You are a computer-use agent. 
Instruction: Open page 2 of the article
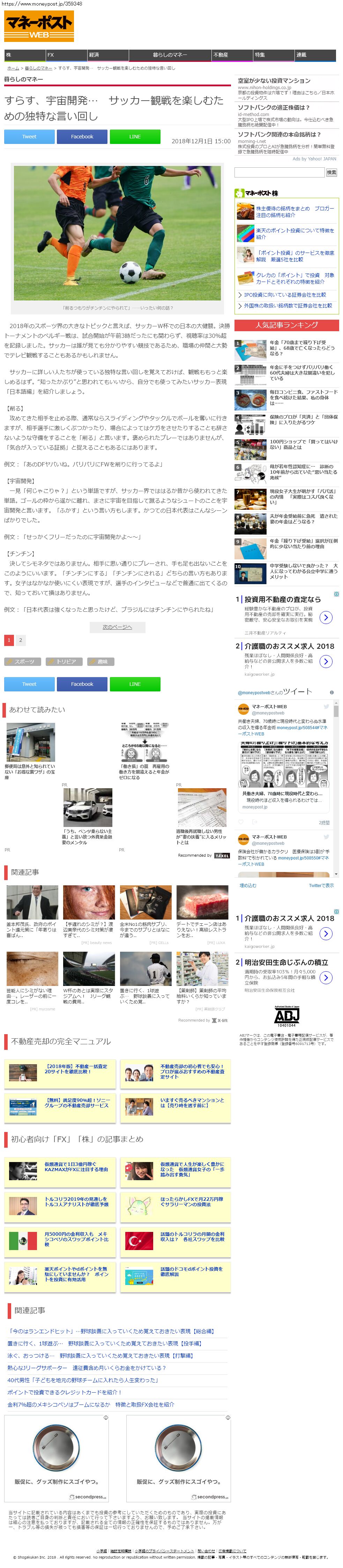coord(20,640)
